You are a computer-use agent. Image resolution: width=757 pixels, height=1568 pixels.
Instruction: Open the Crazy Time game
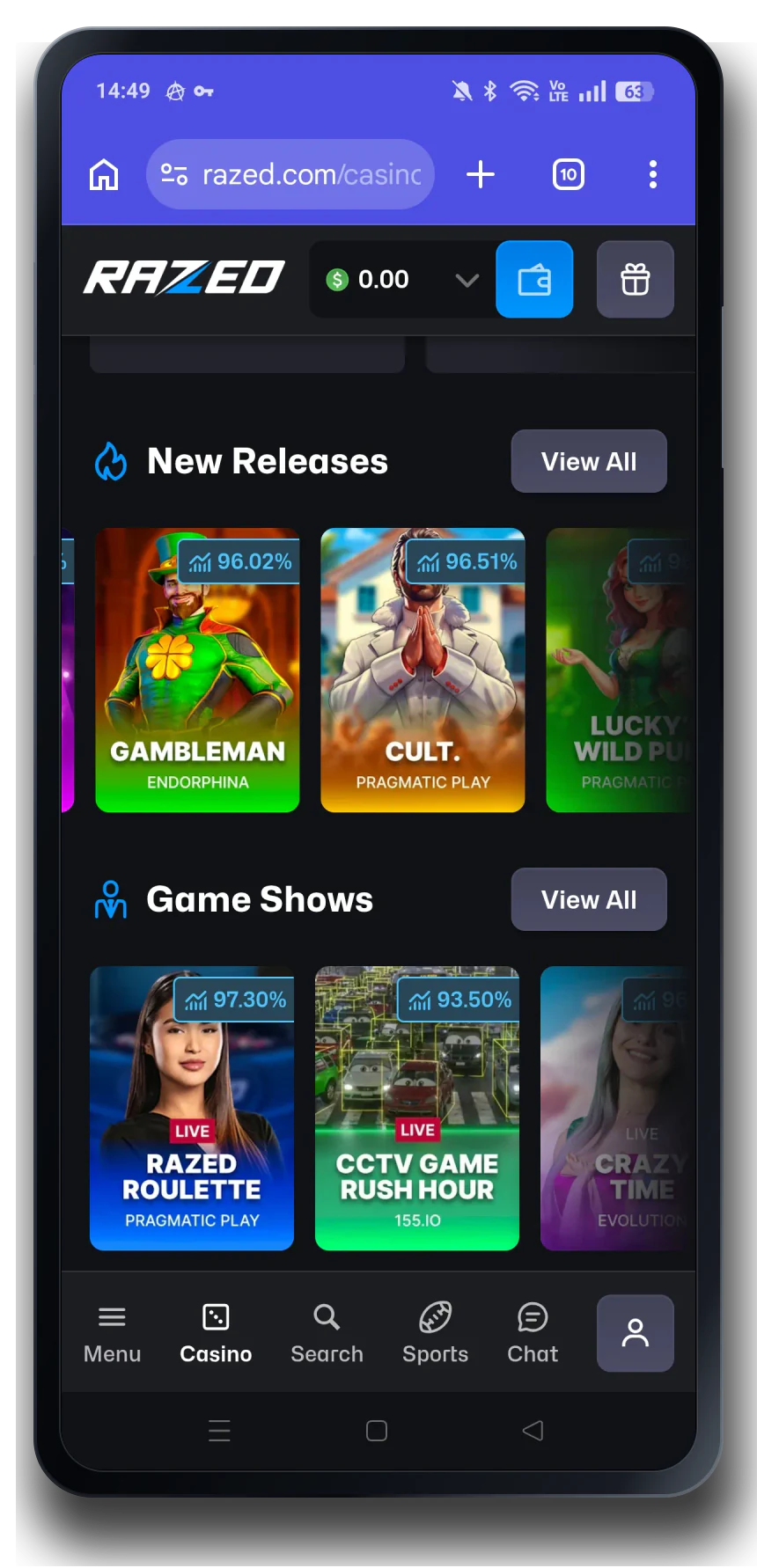(x=618, y=1108)
